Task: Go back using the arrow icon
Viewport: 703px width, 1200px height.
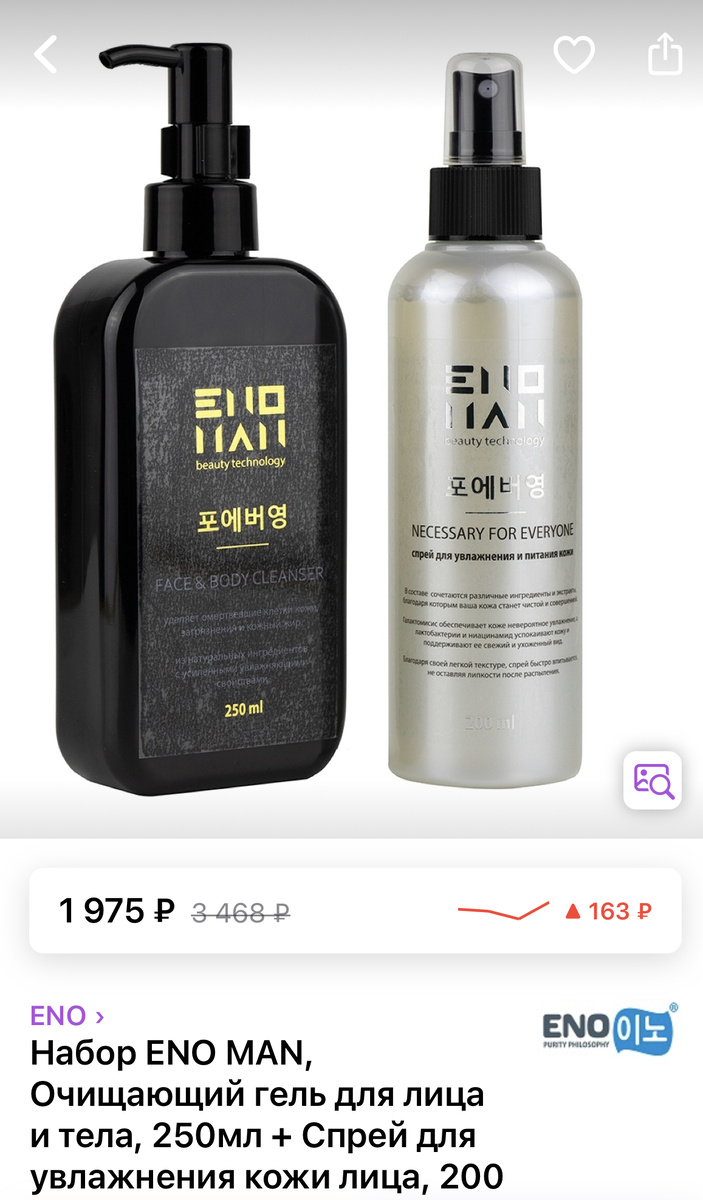Action: pos(46,55)
